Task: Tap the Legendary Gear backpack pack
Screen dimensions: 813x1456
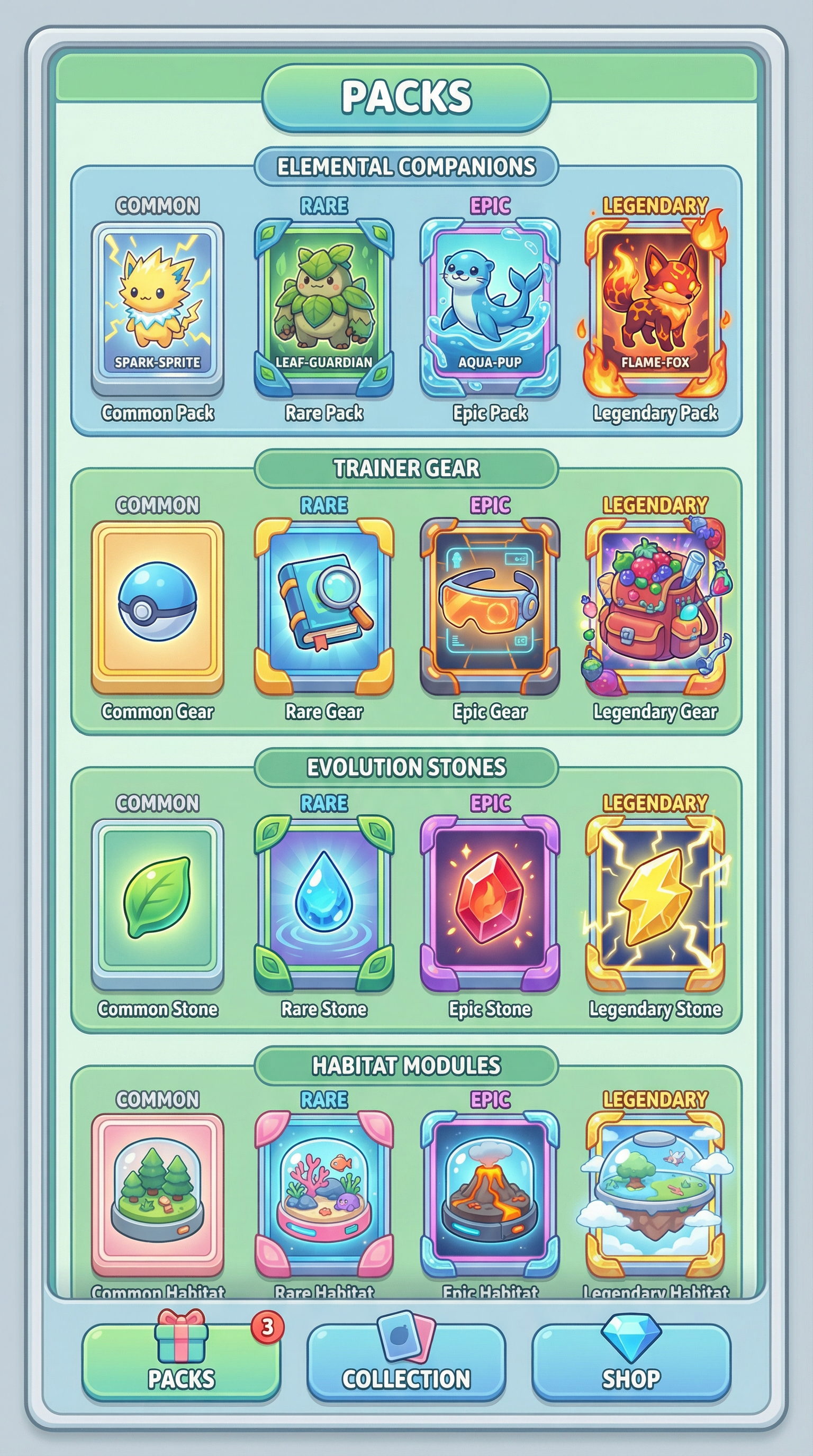Action: click(655, 607)
